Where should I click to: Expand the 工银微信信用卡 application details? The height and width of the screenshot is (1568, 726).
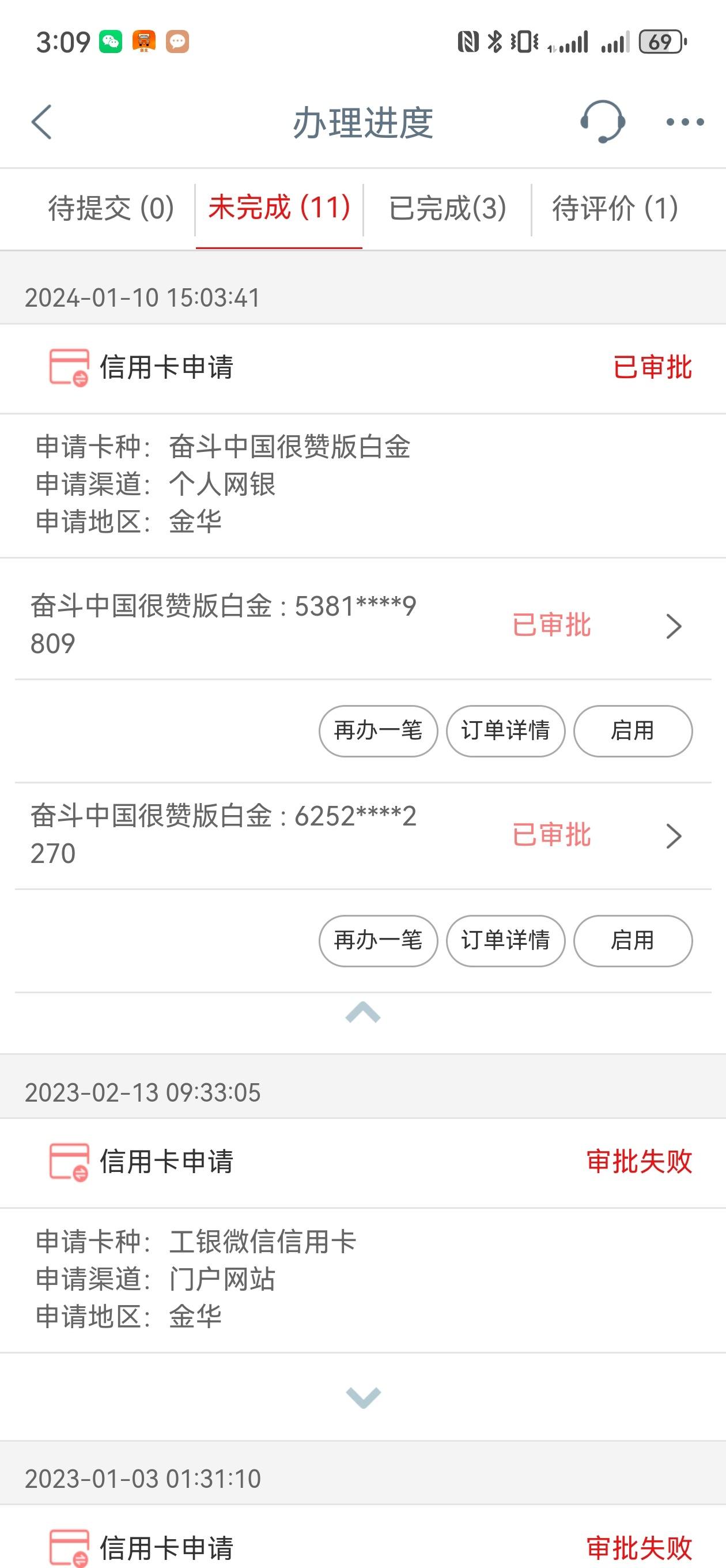point(362,1397)
